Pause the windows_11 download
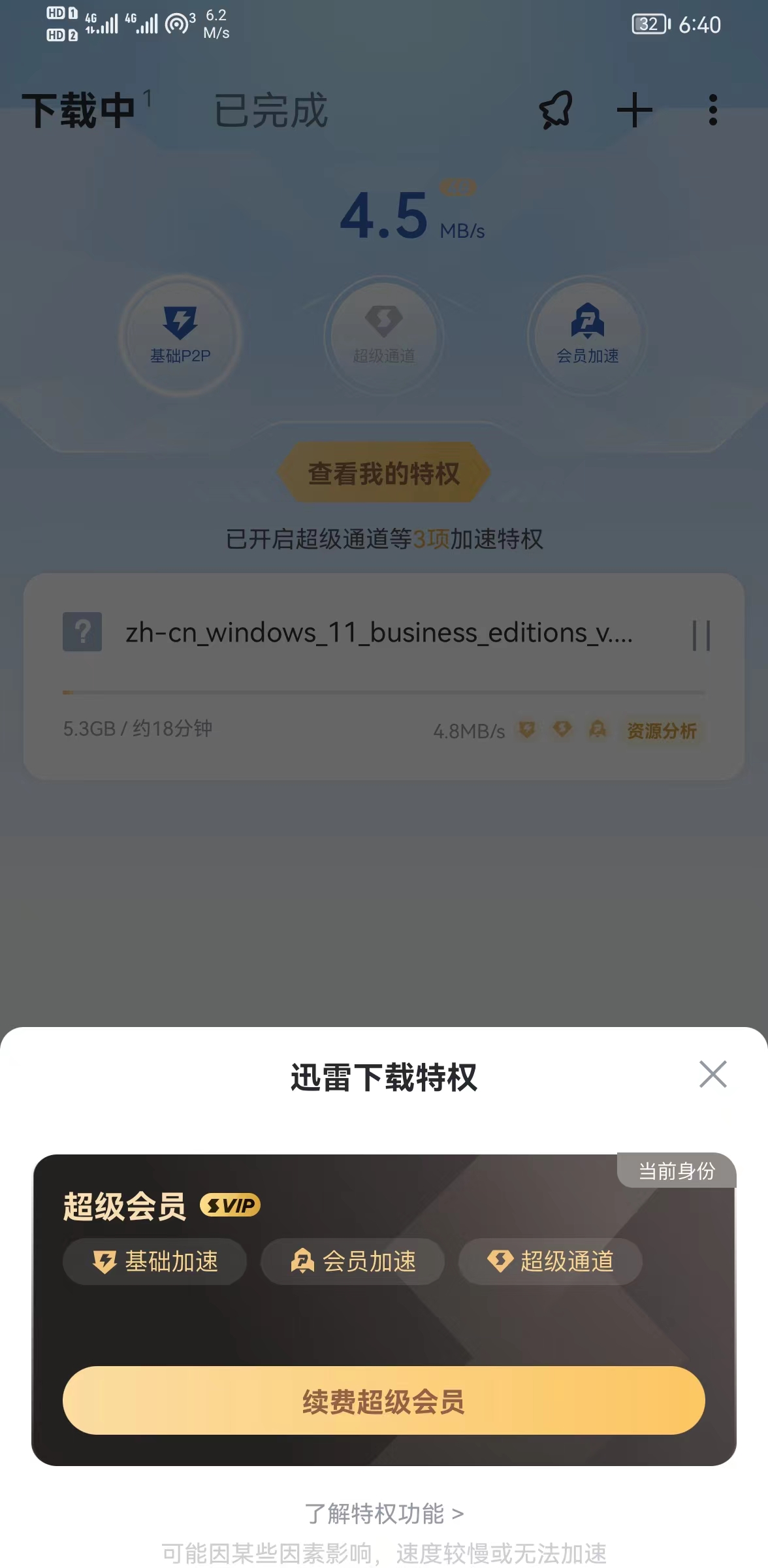768x1568 pixels. coord(701,635)
